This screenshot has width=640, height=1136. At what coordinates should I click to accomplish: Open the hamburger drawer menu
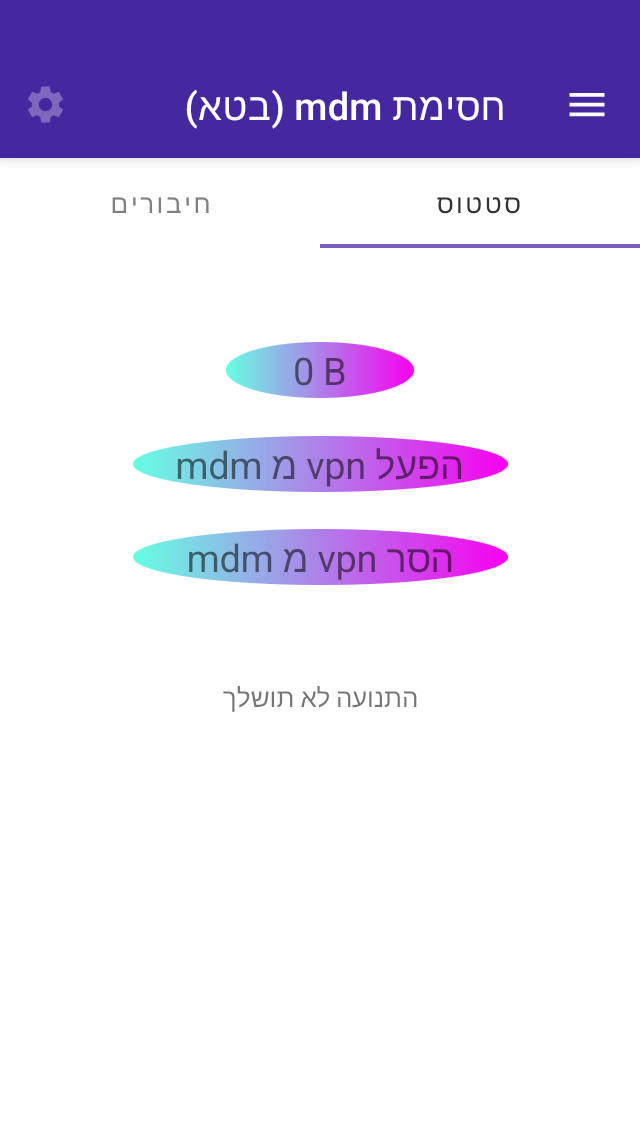click(x=586, y=105)
